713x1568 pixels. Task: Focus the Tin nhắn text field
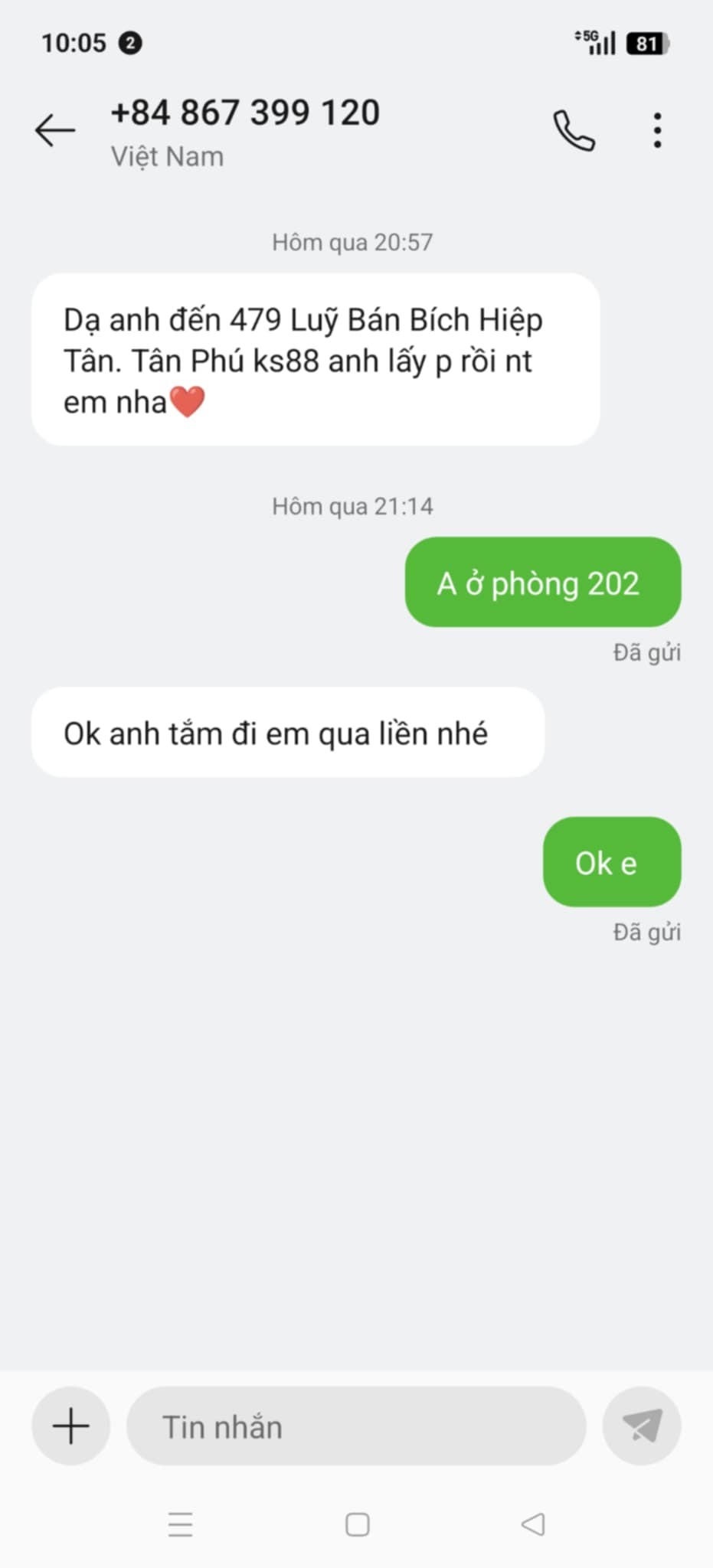[x=356, y=1426]
